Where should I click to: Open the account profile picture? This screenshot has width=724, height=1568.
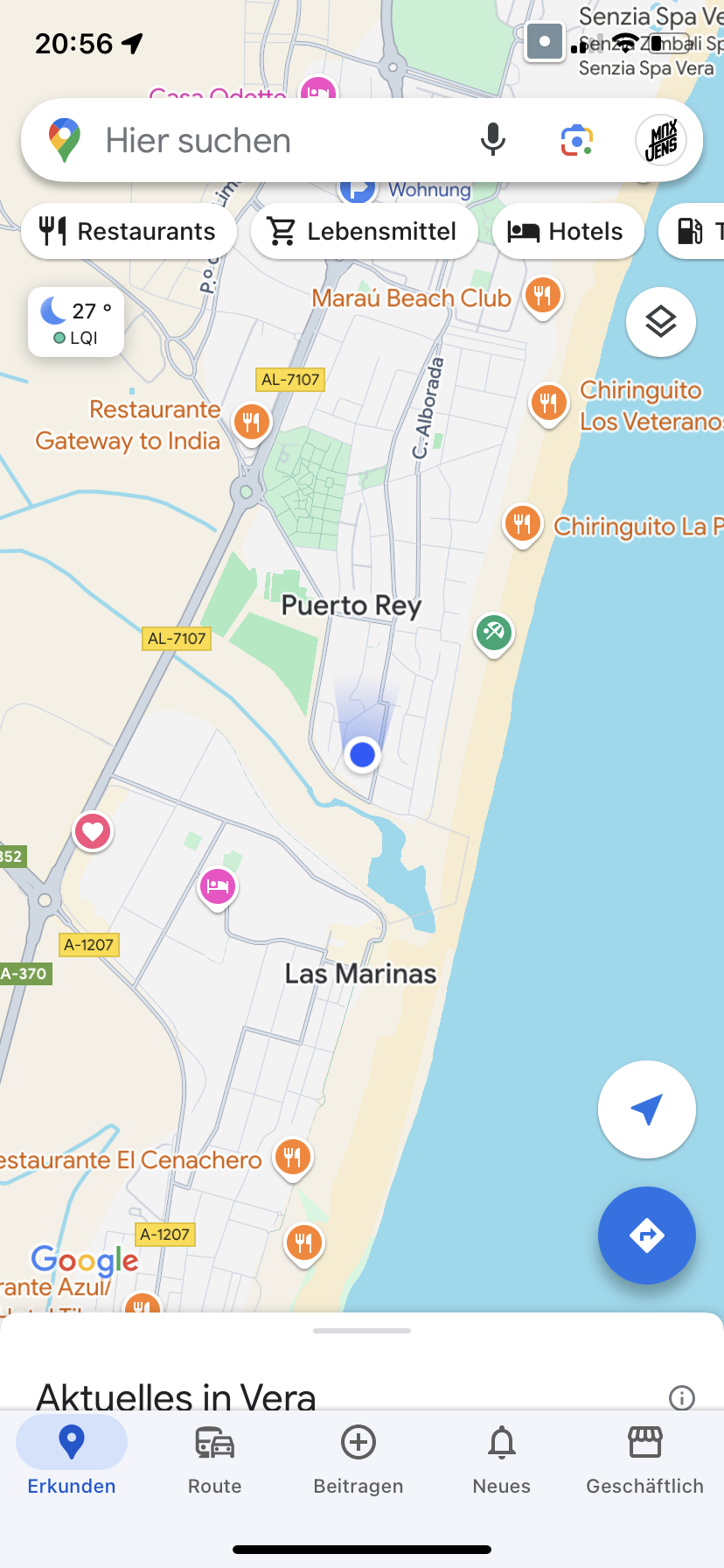pos(661,140)
